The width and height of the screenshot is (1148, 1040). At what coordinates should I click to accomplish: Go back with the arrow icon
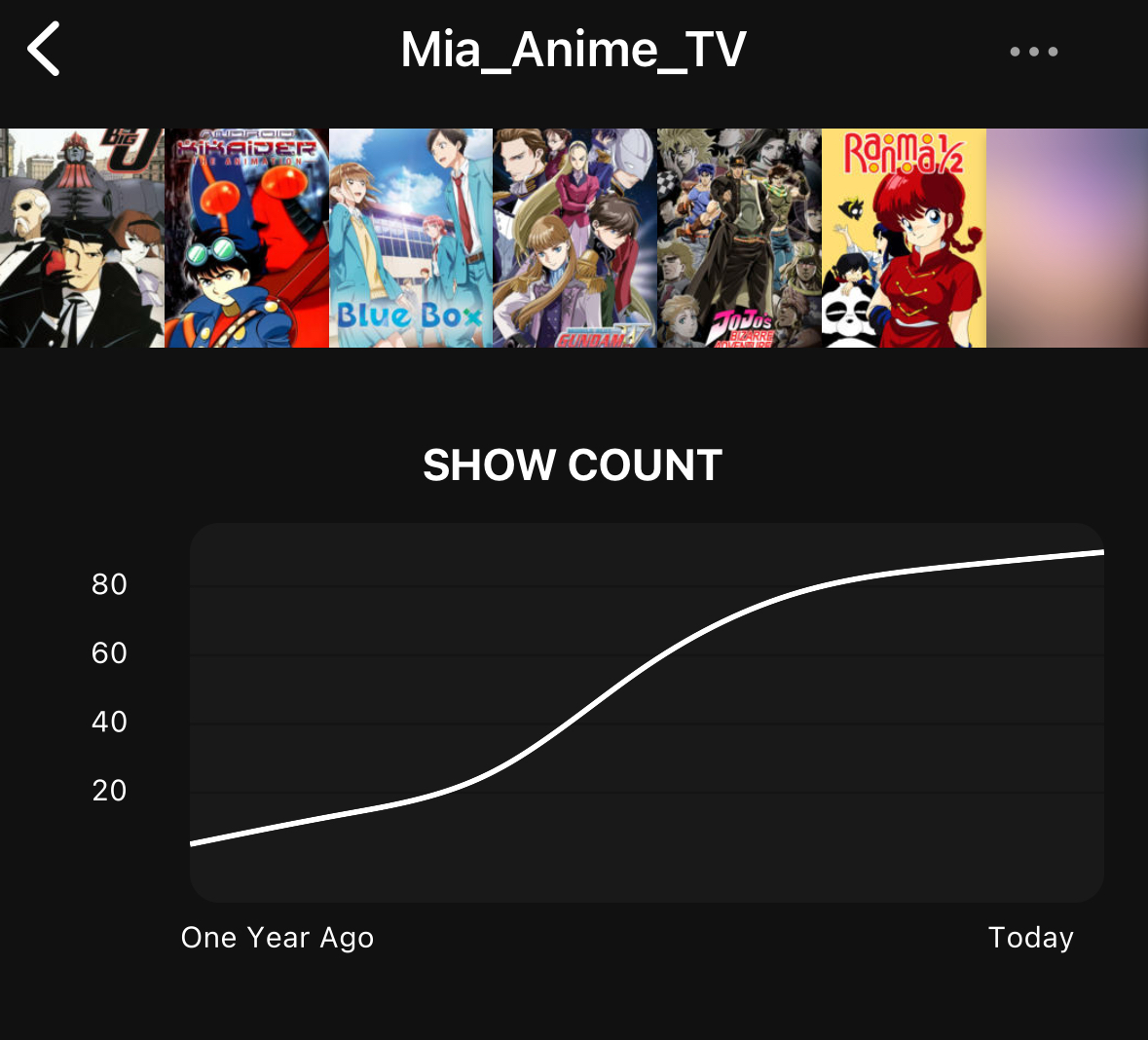(x=45, y=50)
